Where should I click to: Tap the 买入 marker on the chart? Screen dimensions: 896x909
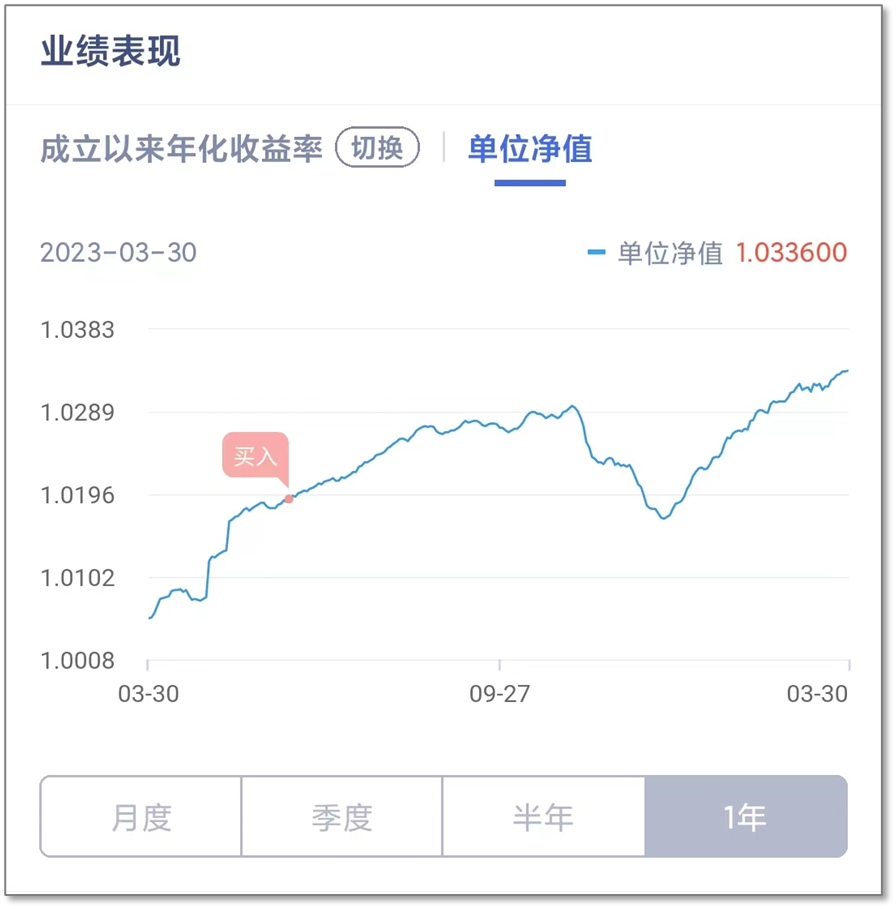coord(256,457)
